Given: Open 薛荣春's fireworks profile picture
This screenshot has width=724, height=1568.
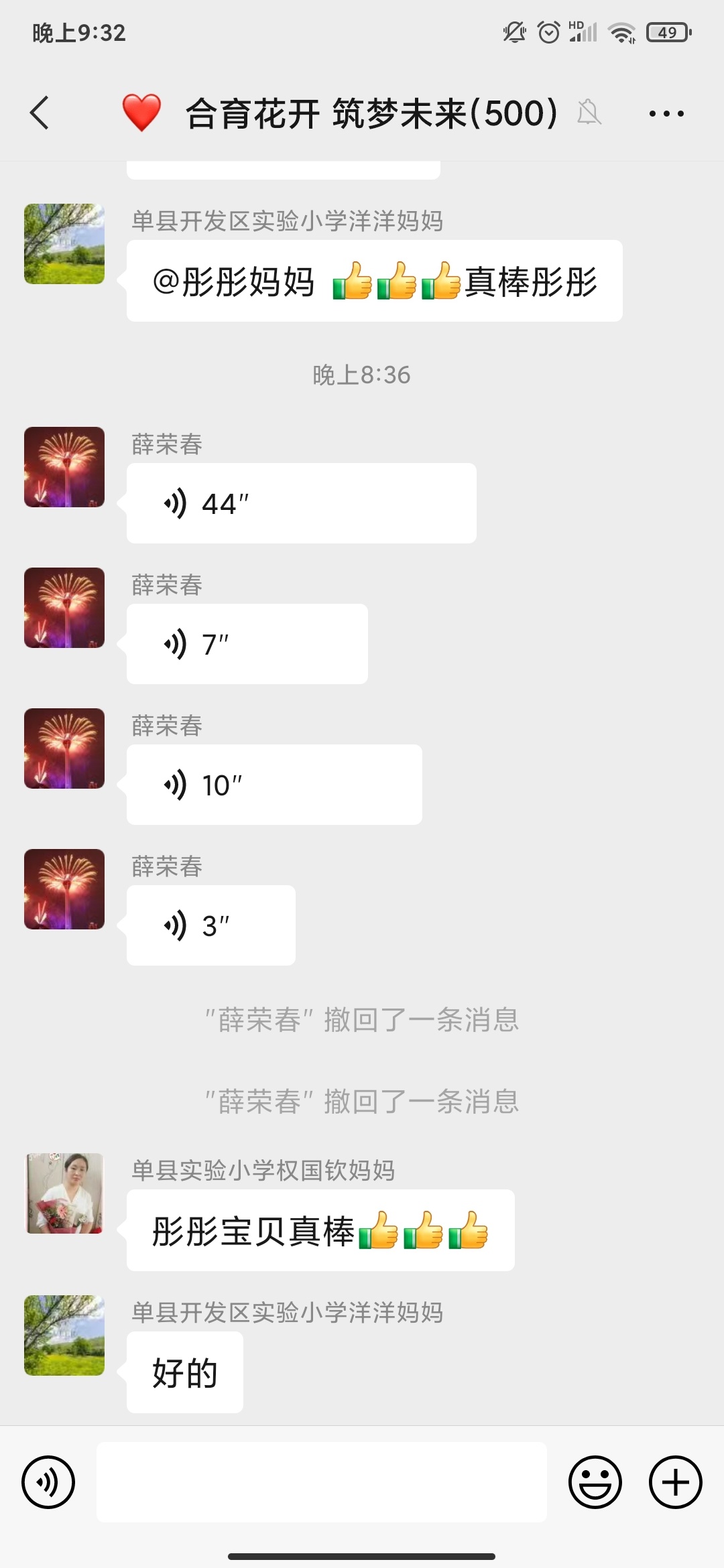Looking at the screenshot, I should point(64,468).
